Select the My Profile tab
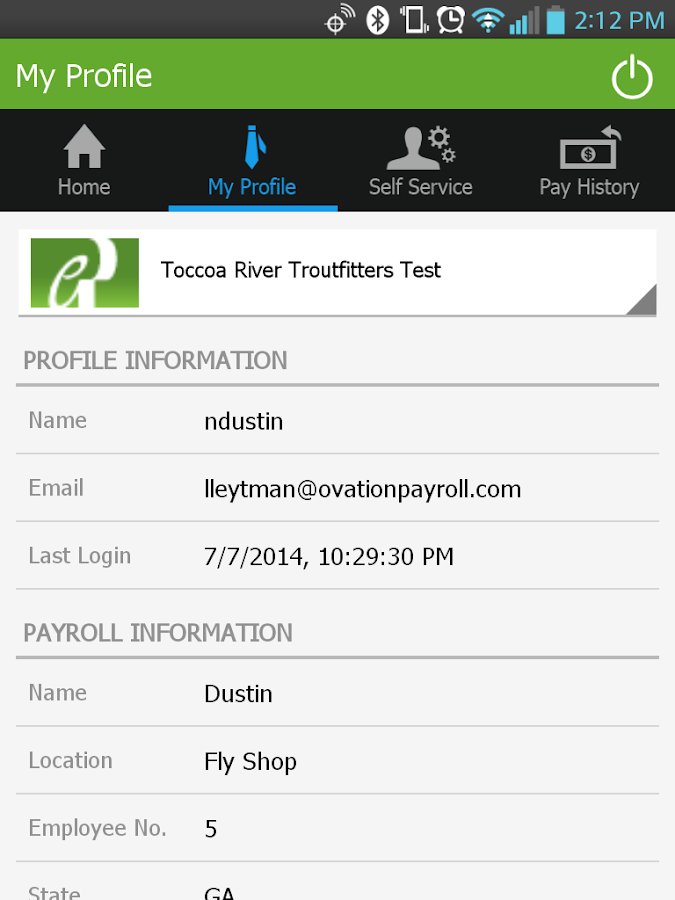The image size is (675, 900). point(252,161)
